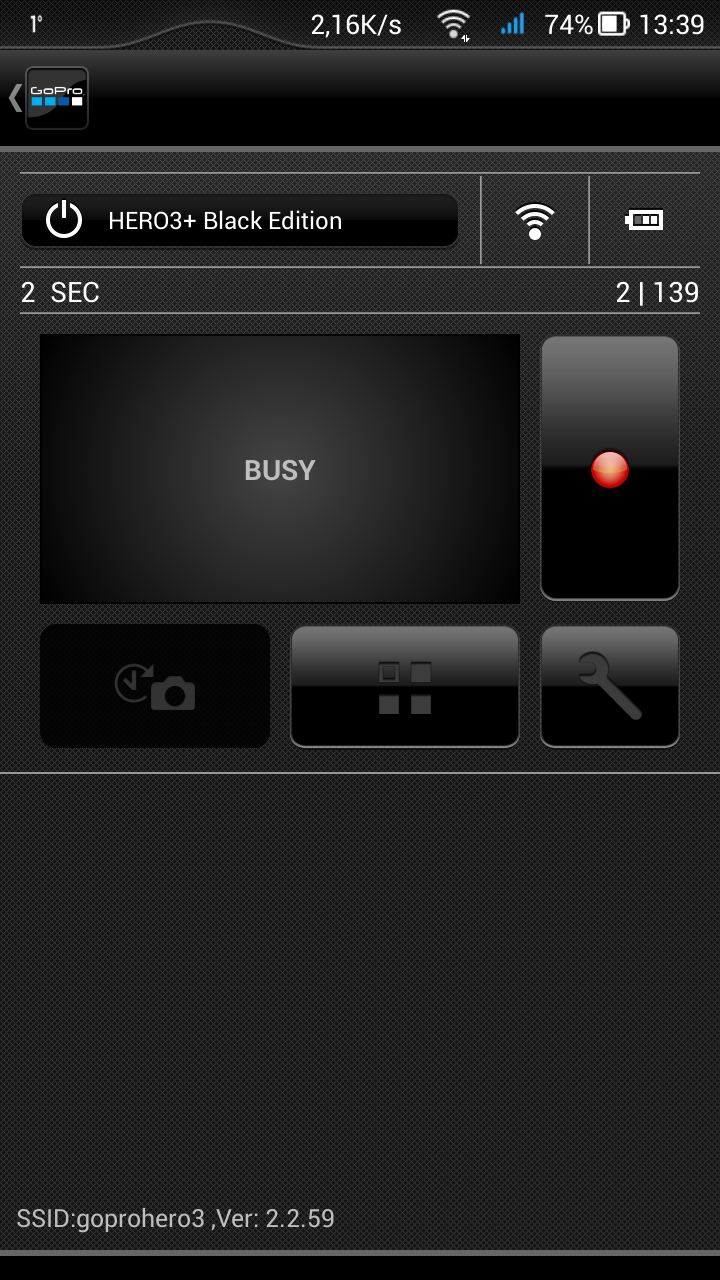Go back via the GoPro logo

coord(56,98)
